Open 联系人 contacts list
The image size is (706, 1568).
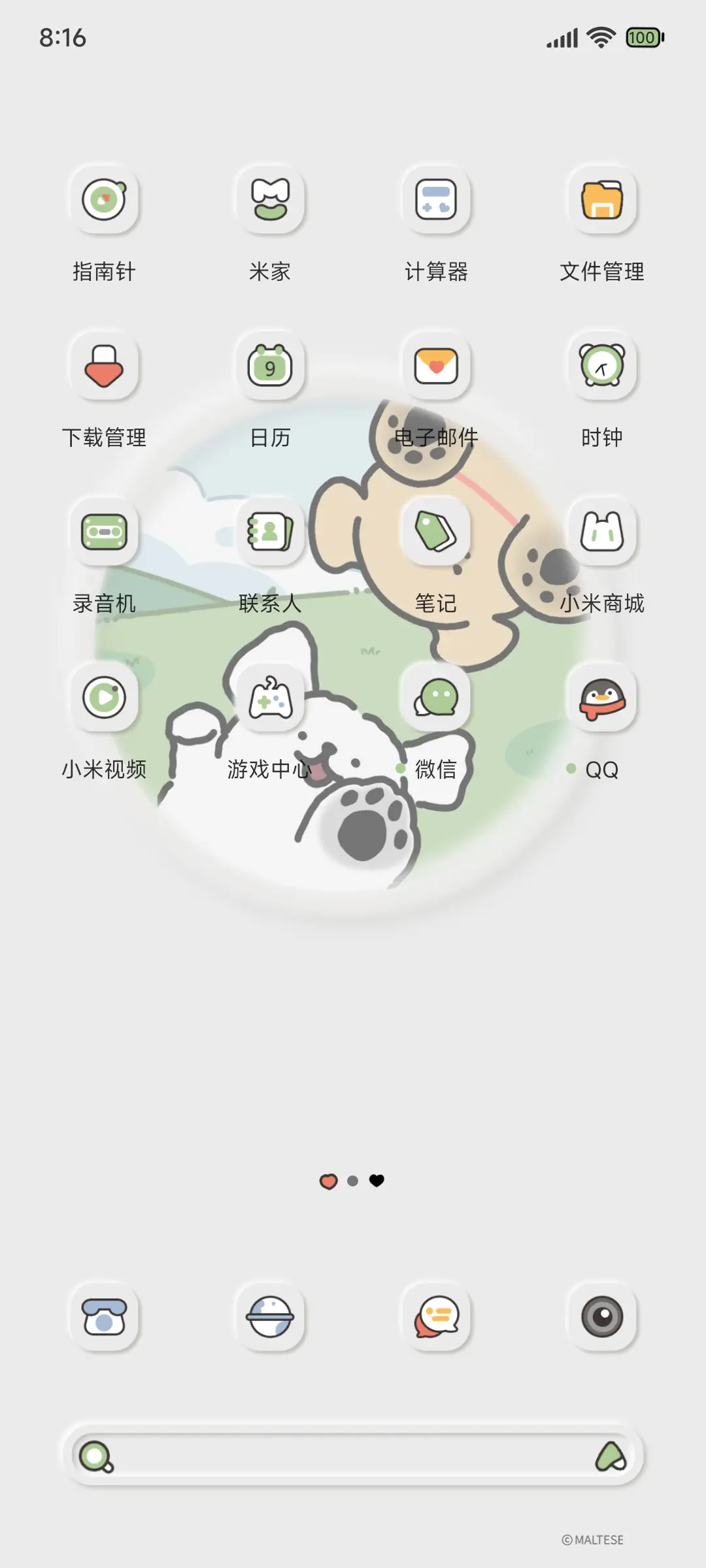tap(270, 533)
